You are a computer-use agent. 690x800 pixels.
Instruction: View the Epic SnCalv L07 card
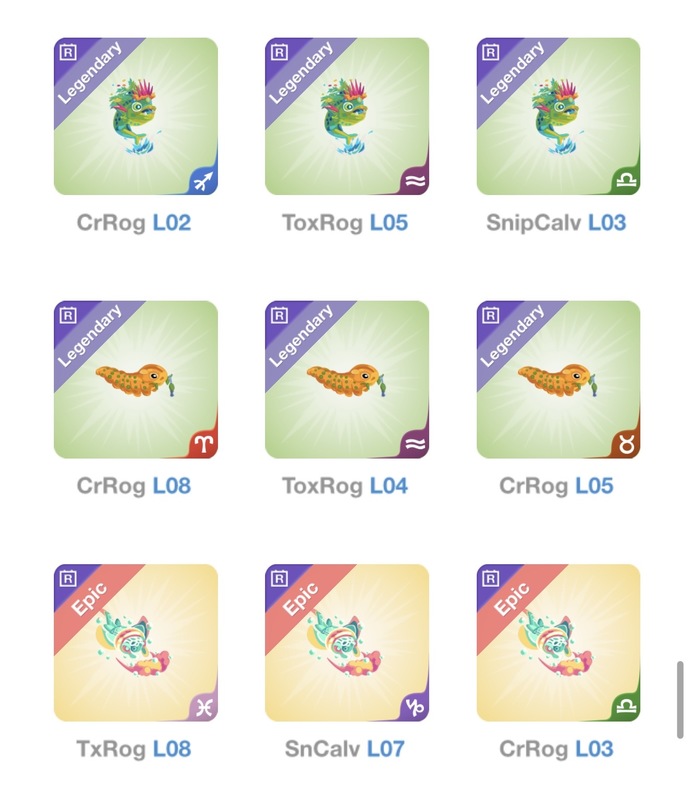pos(346,642)
